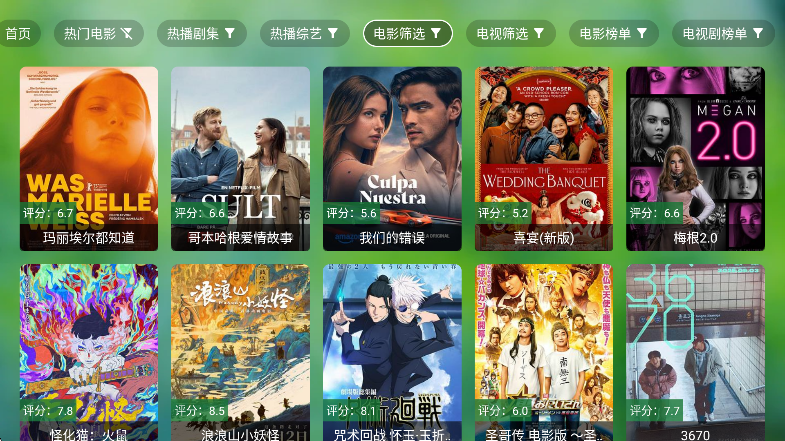785x441 pixels.
Task: Open the 怪化猫 movie card
Action: point(89,352)
